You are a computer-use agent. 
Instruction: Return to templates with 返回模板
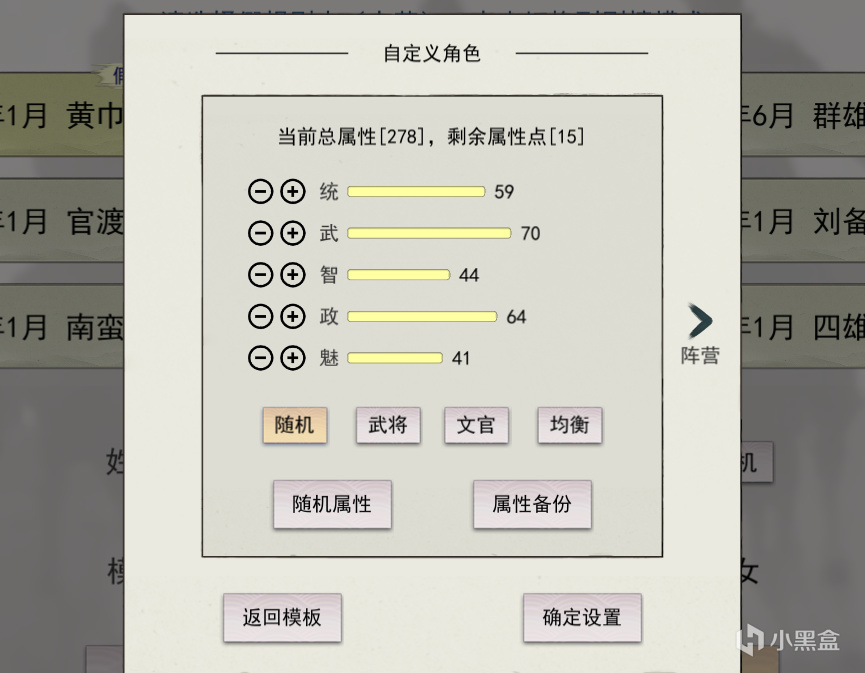(x=282, y=617)
